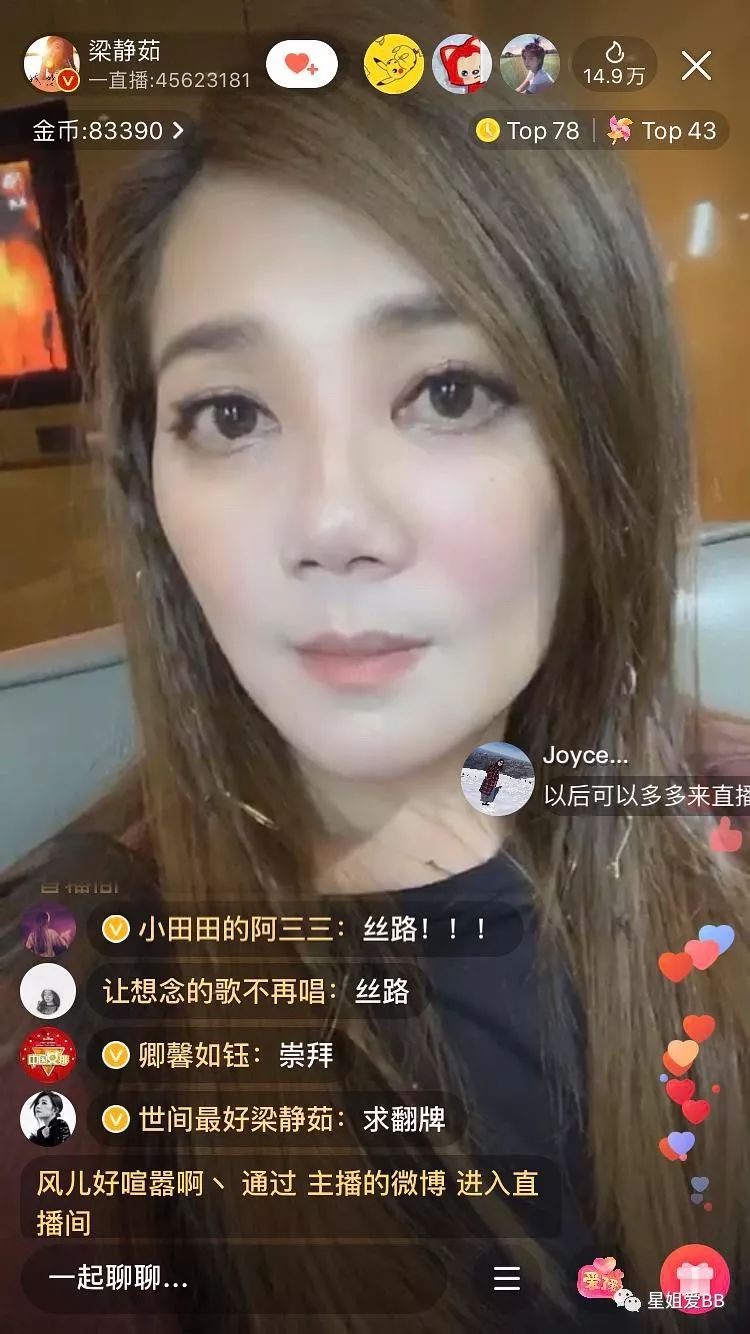Screen dimensions: 750x1334
Task: View the Top 43 ranking badge
Action: coord(663,131)
